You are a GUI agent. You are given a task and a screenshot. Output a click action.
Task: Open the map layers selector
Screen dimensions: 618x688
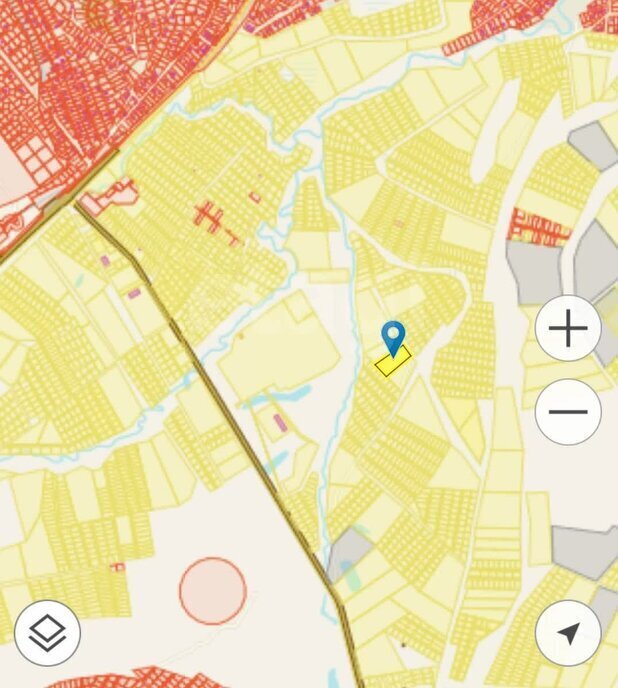[47, 632]
